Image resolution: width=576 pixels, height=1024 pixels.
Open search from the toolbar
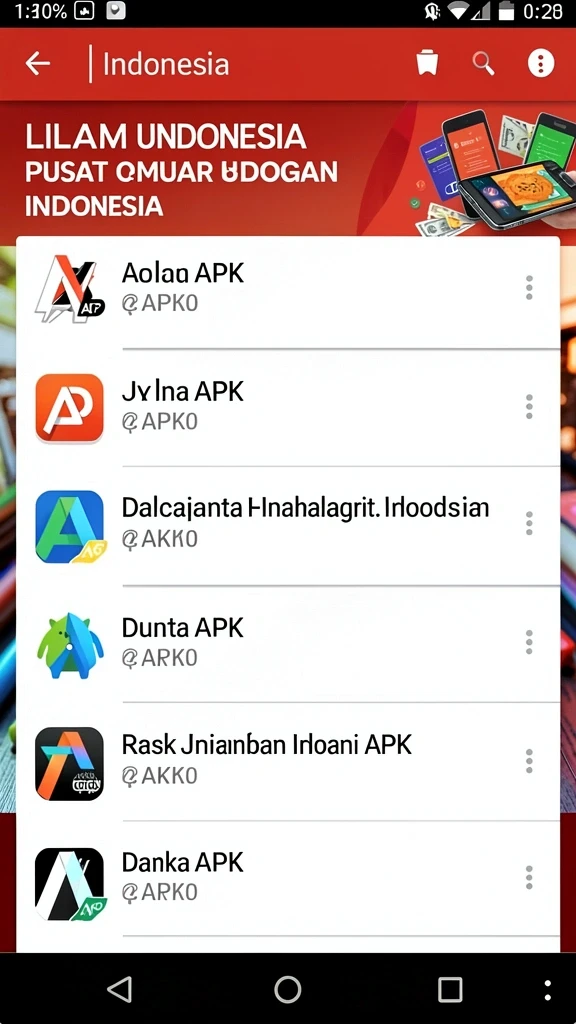(484, 64)
